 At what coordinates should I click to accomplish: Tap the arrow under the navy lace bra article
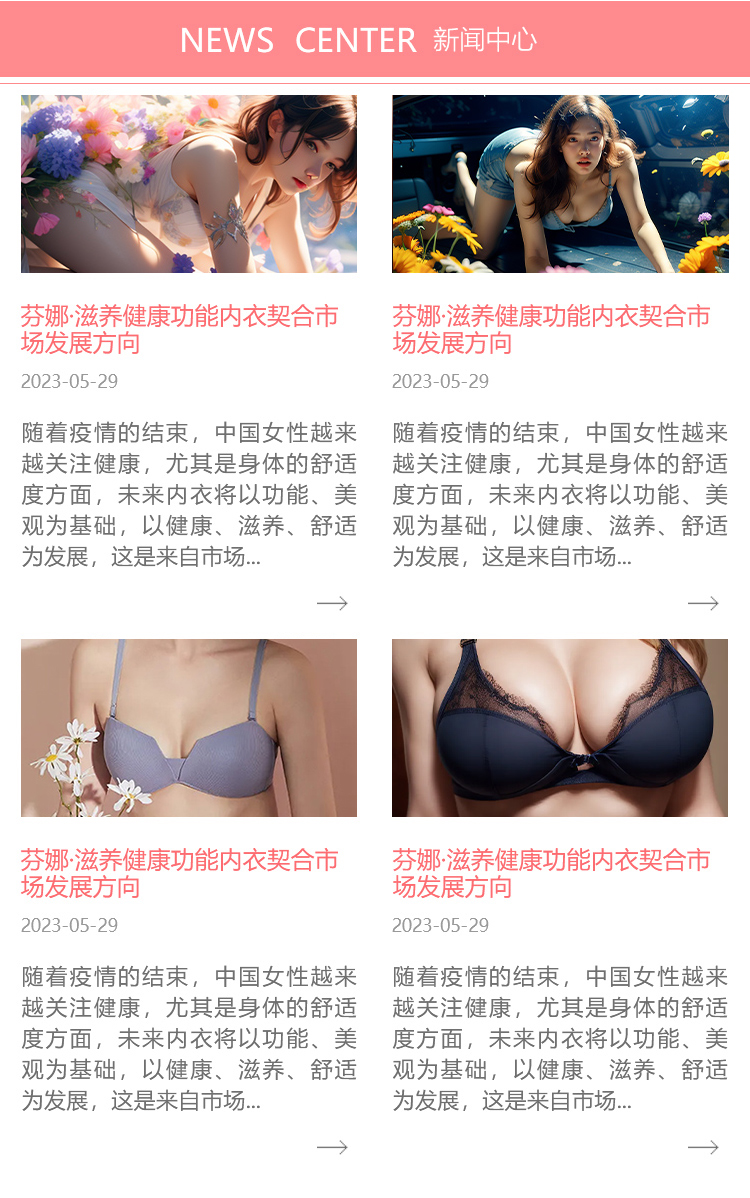tap(703, 1147)
